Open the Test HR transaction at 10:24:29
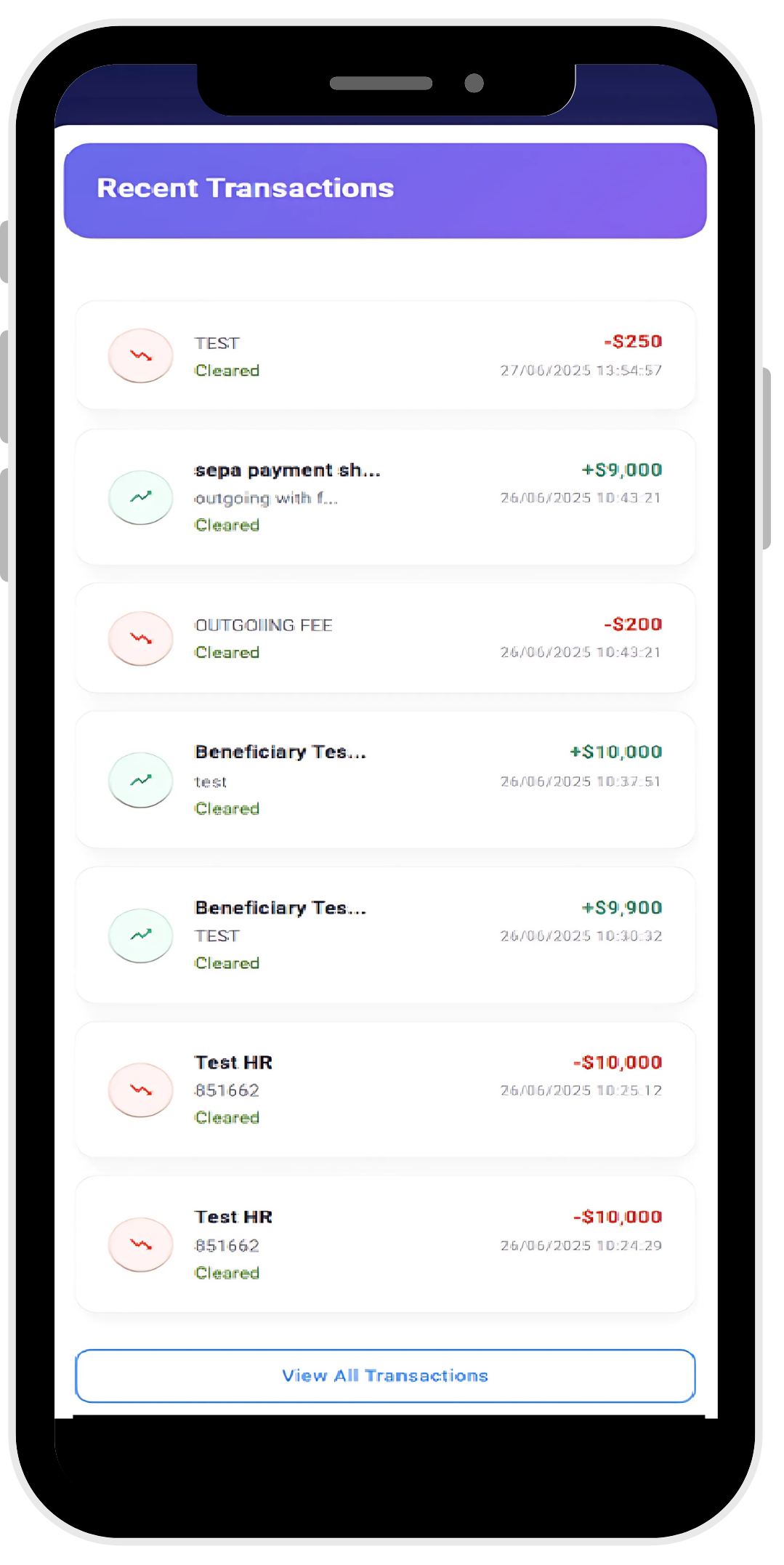This screenshot has width=784, height=1565. point(385,1244)
